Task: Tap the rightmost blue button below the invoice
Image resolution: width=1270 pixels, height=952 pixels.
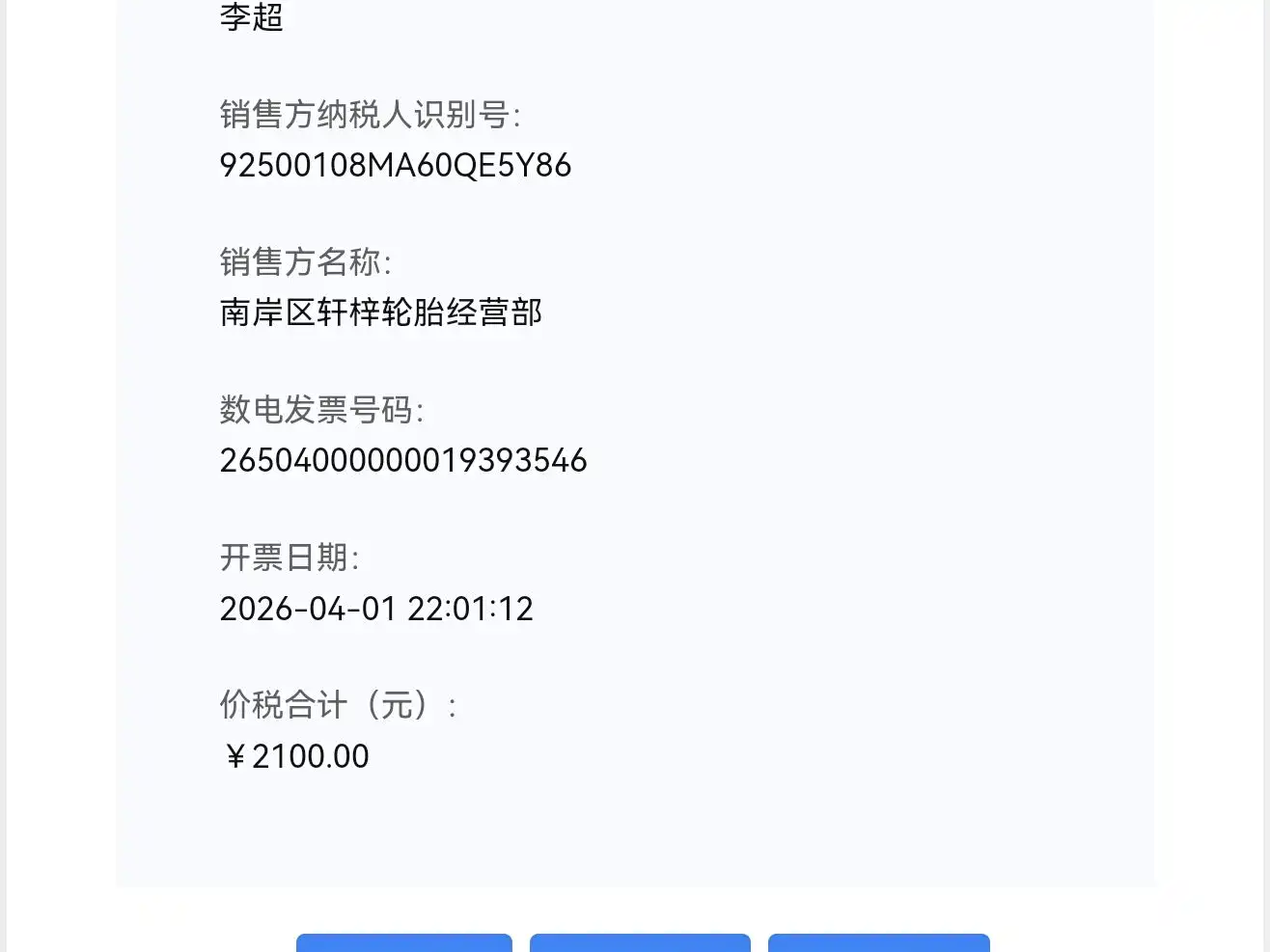Action: click(878, 943)
